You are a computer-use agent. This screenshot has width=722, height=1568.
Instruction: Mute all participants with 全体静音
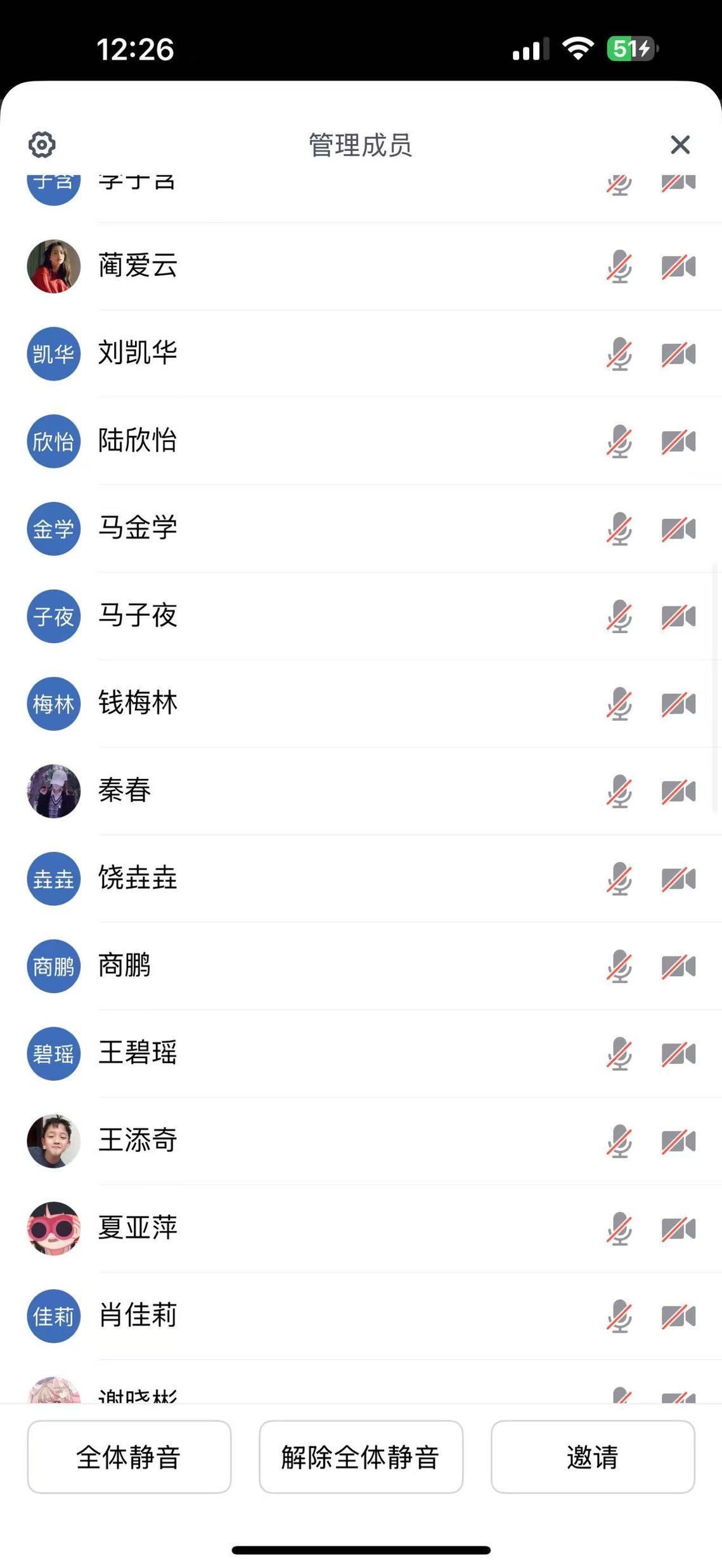[129, 1456]
